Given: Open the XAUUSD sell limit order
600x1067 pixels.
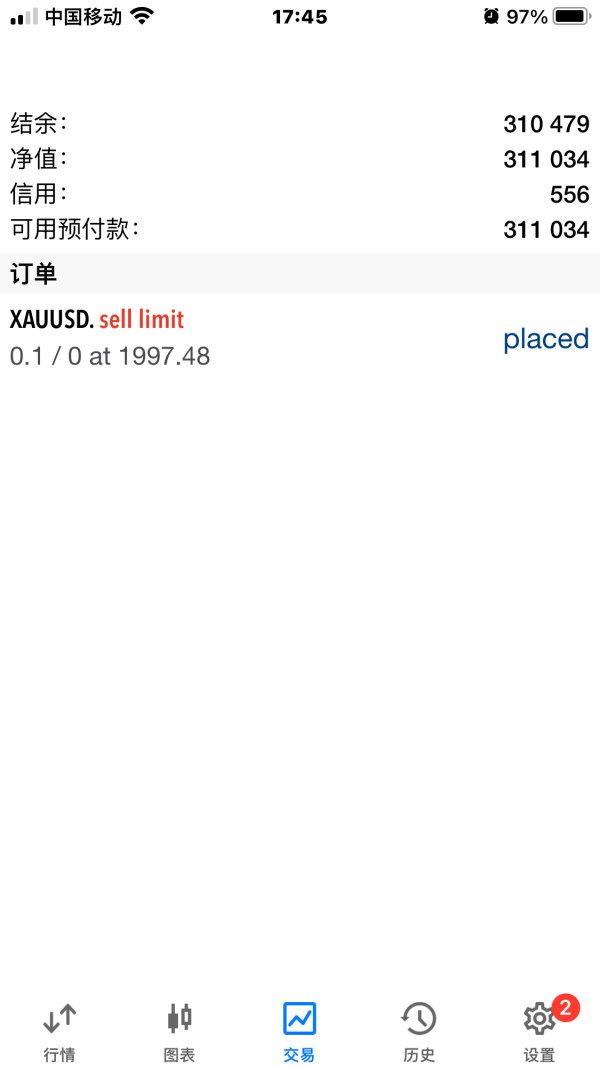Looking at the screenshot, I should pos(300,338).
